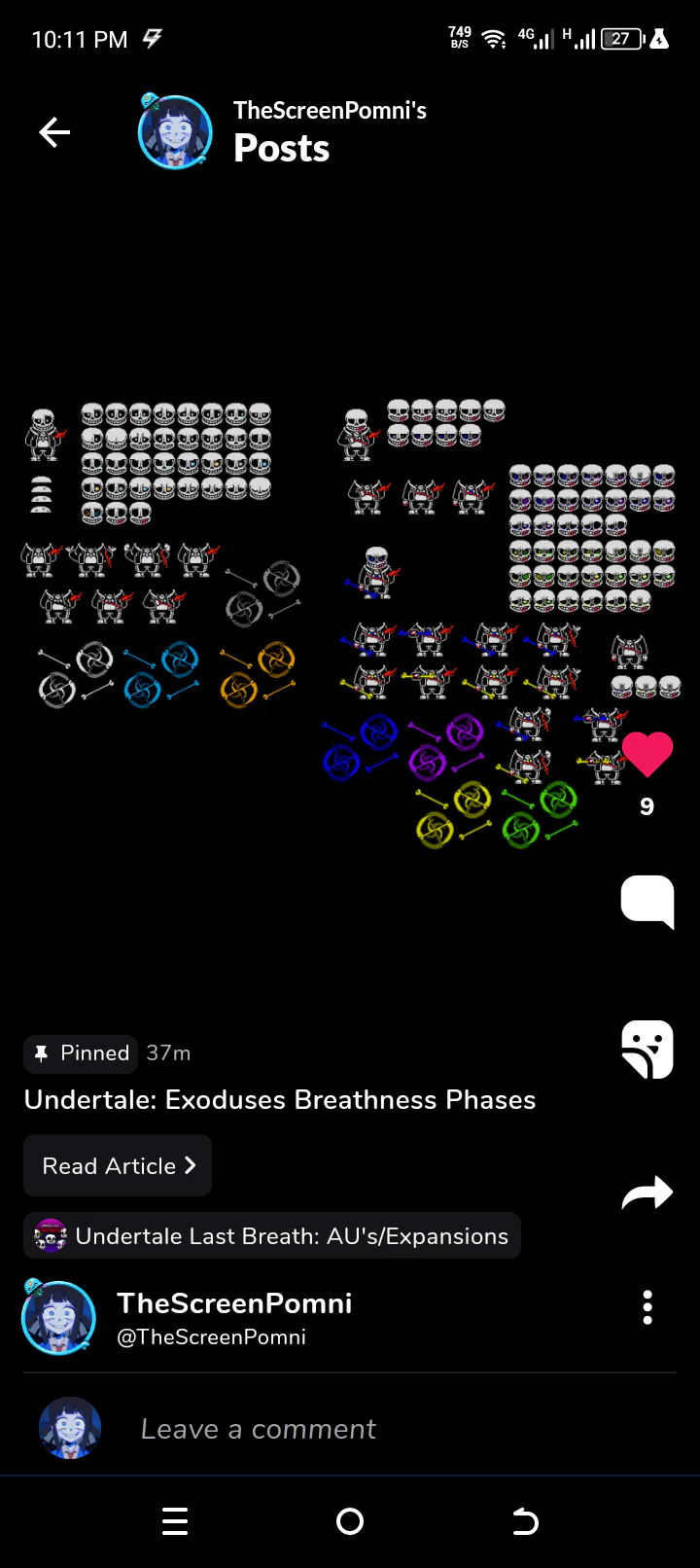700x1568 pixels.
Task: Share this post via arrow icon
Action: click(647, 1193)
